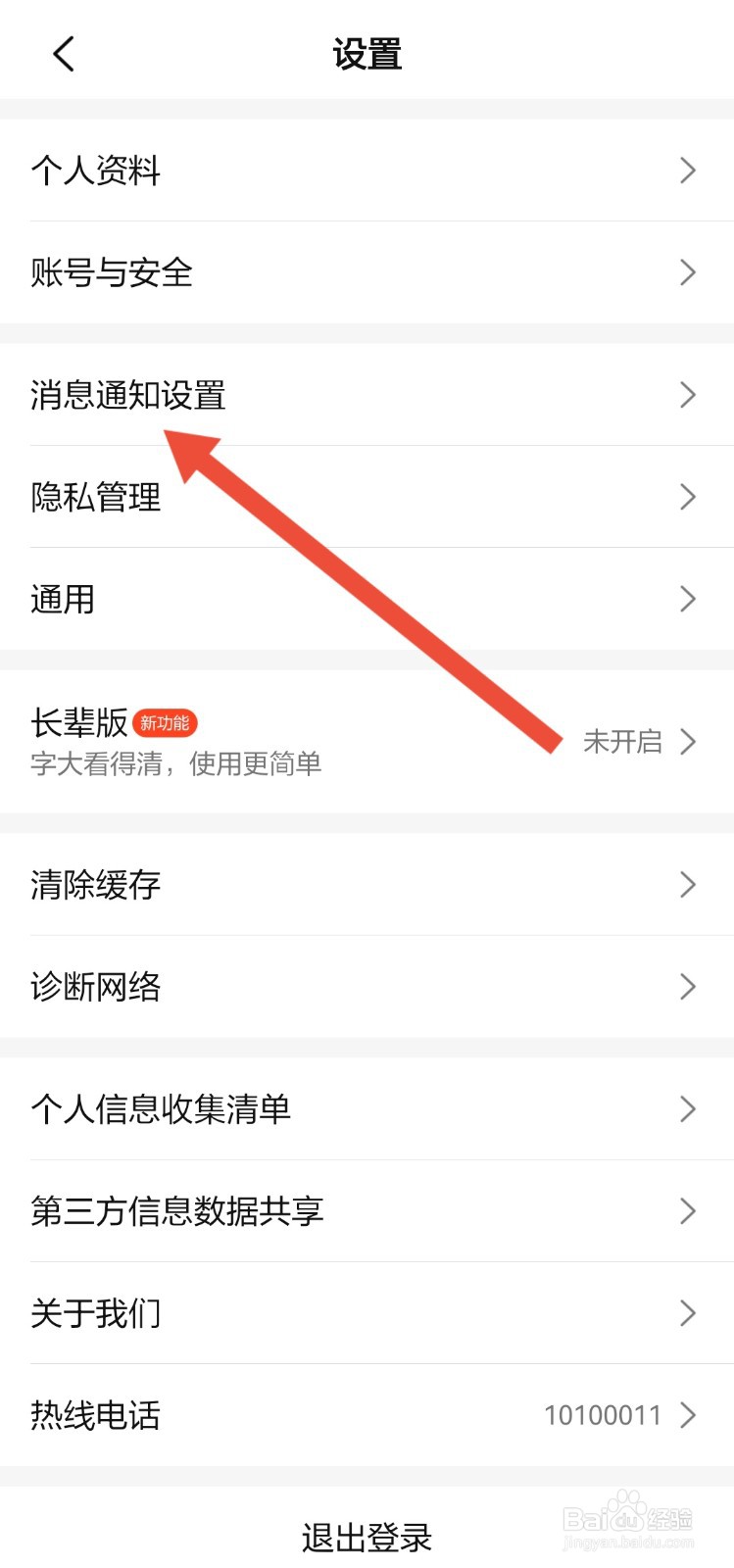Image resolution: width=734 pixels, height=1568 pixels.
Task: Tap the arrow next to 热线电话
Action: [x=688, y=1415]
